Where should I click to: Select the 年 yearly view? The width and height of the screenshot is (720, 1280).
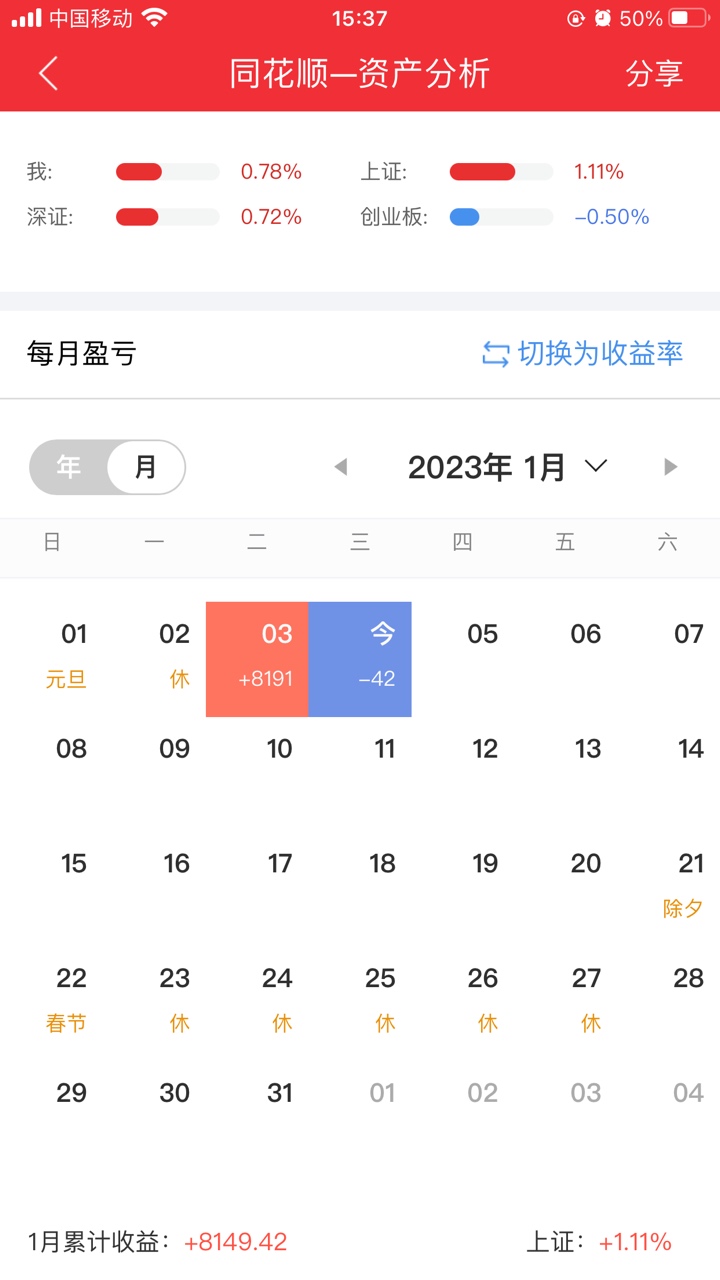pyautogui.click(x=69, y=467)
